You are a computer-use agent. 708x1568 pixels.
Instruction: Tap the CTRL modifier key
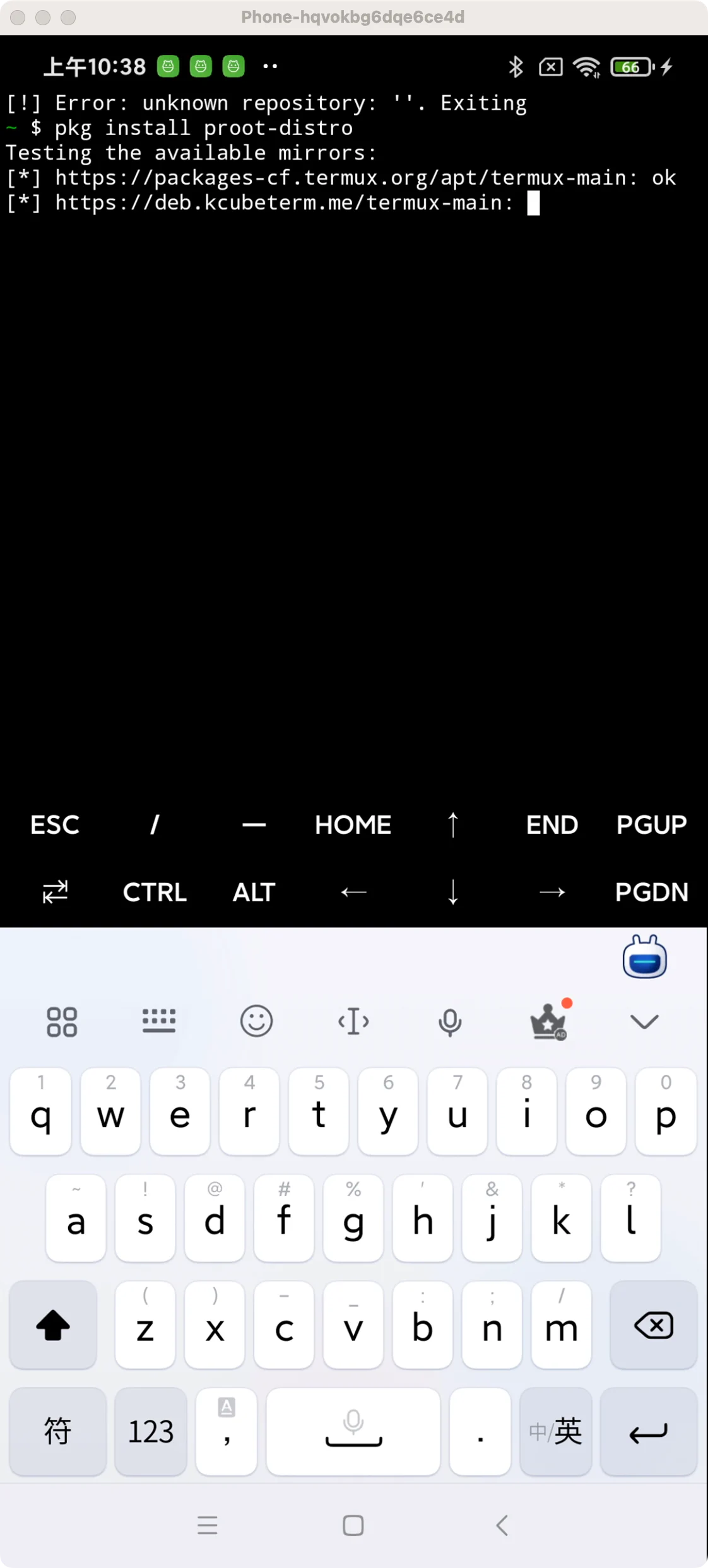coord(155,892)
